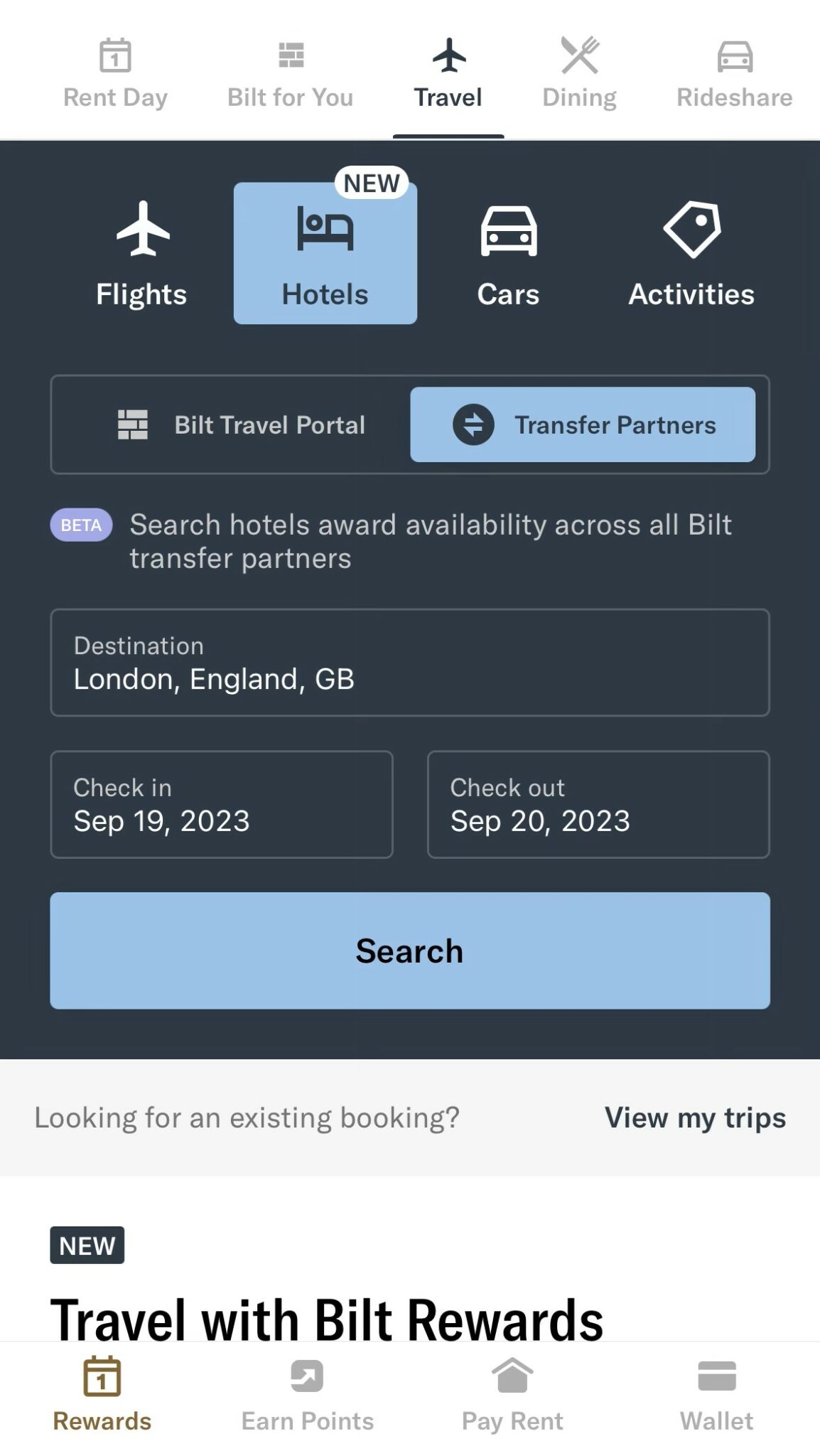Open the Check in date picker
The height and width of the screenshot is (1456, 820).
click(220, 805)
